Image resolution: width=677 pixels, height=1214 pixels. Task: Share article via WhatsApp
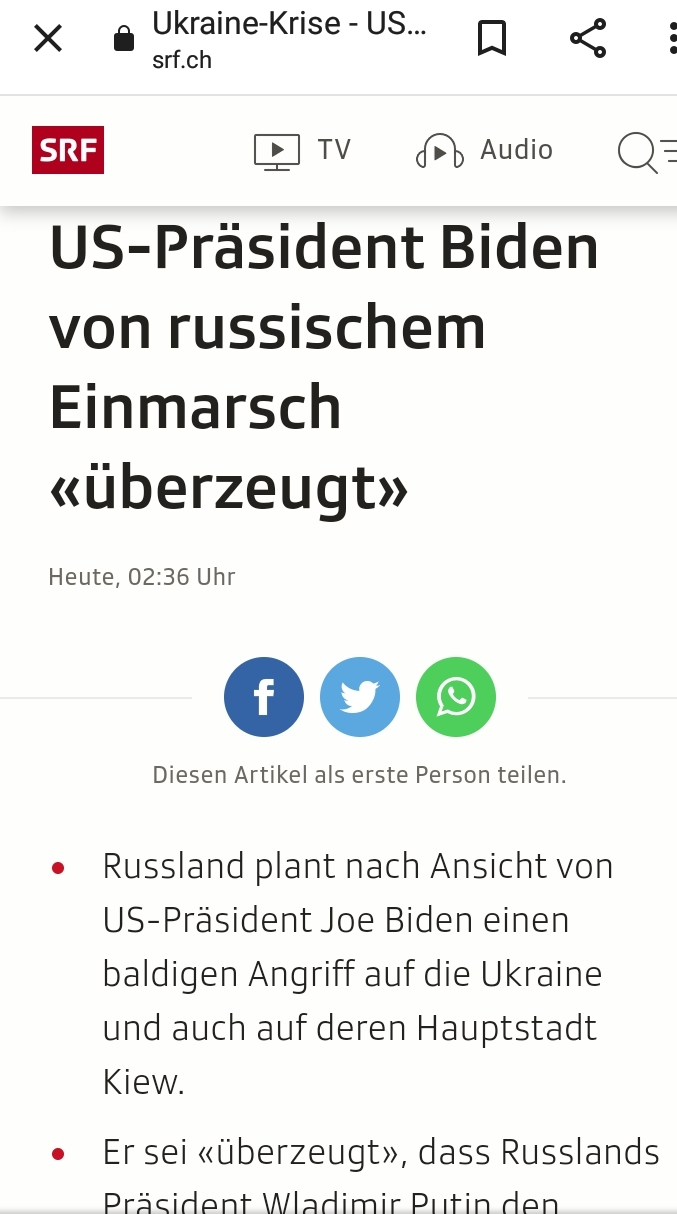tap(456, 697)
